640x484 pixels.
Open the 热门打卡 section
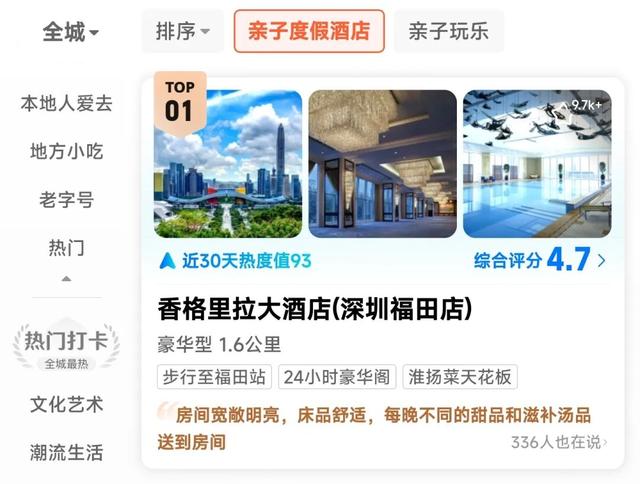(66, 345)
